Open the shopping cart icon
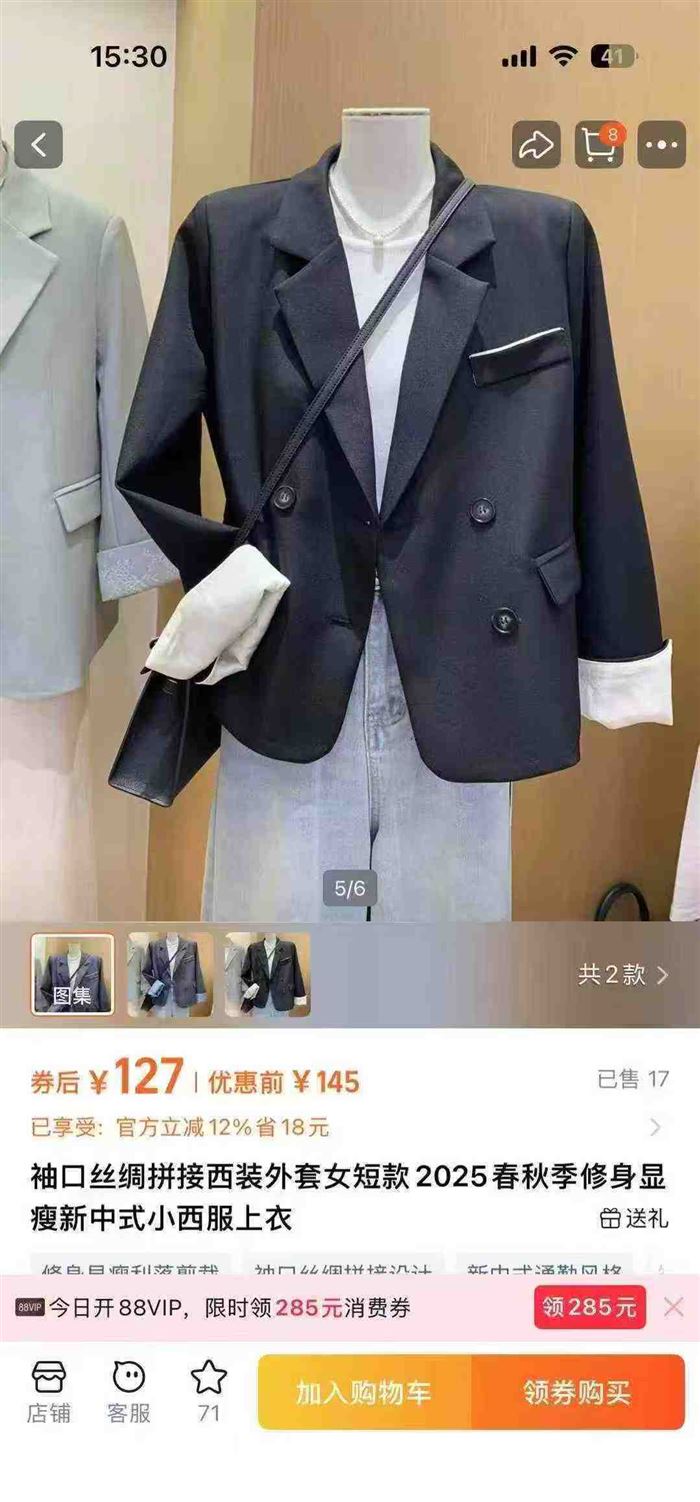The image size is (700, 1502). pos(599,146)
